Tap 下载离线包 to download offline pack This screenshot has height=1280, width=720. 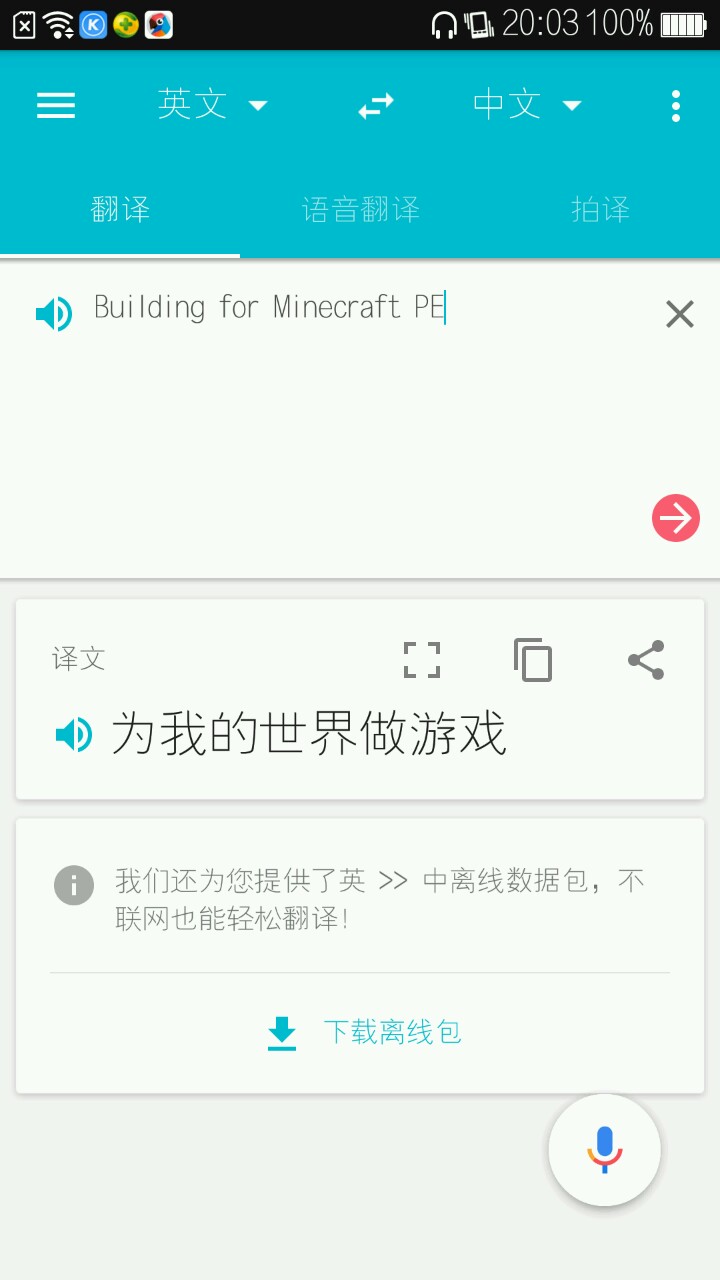pos(364,1032)
